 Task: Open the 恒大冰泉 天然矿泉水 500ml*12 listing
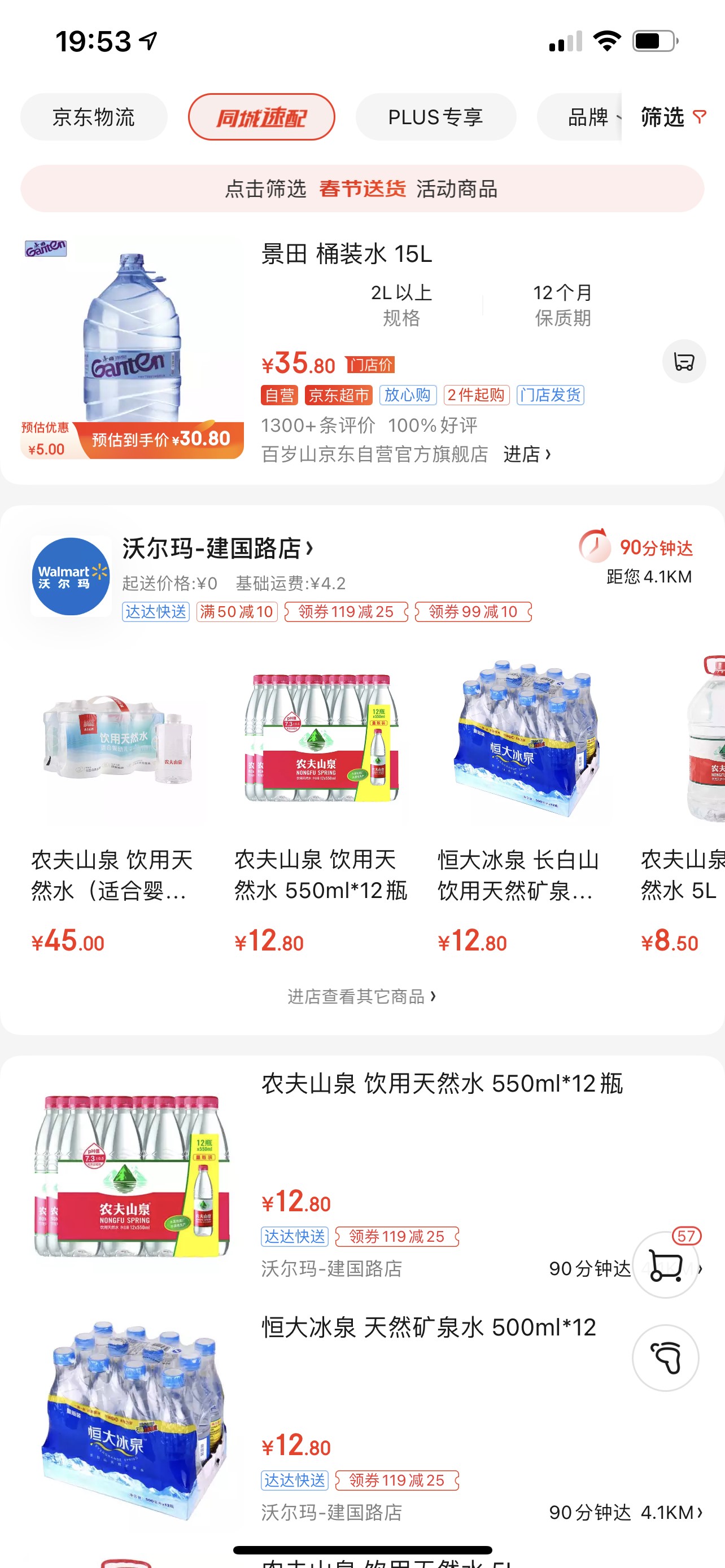428,1328
